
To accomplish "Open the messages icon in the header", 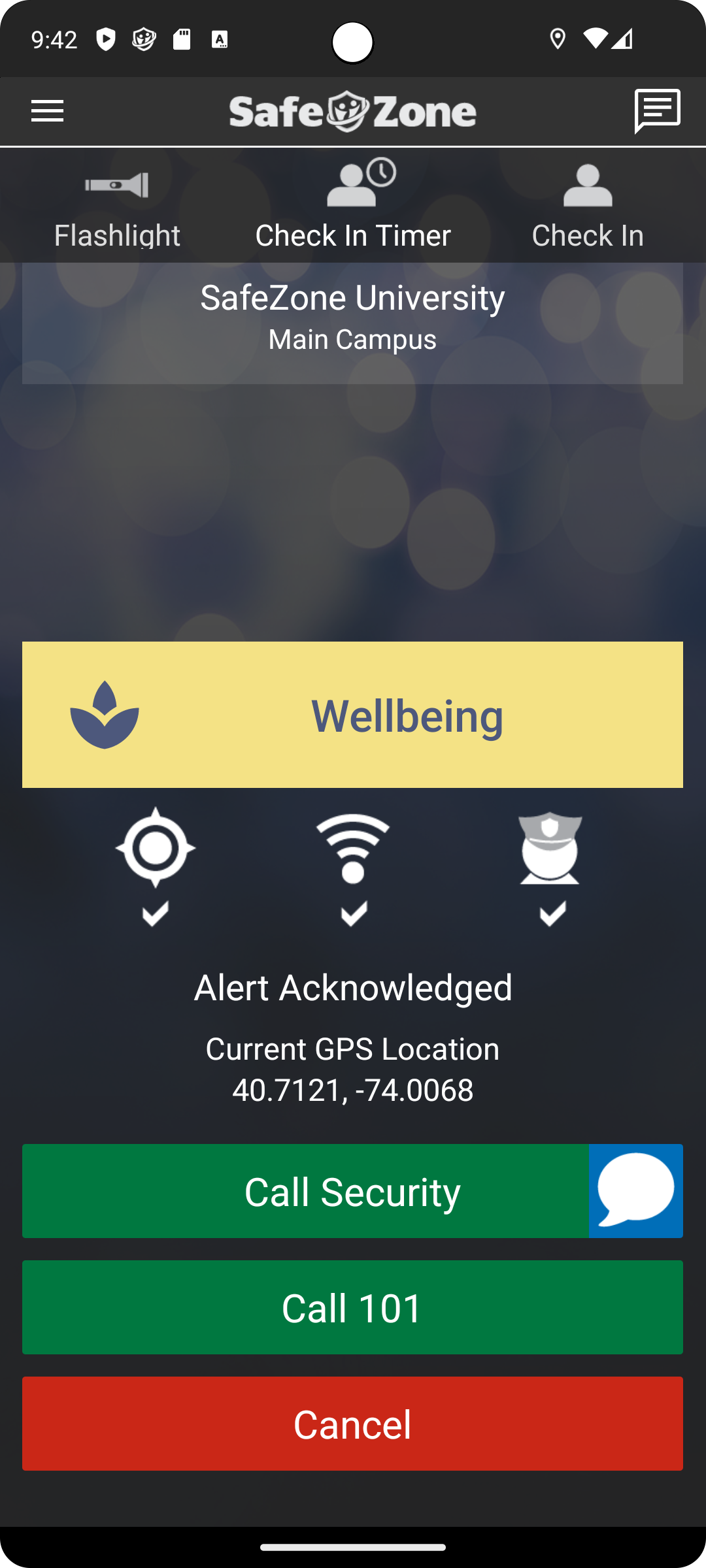I will coord(657,111).
